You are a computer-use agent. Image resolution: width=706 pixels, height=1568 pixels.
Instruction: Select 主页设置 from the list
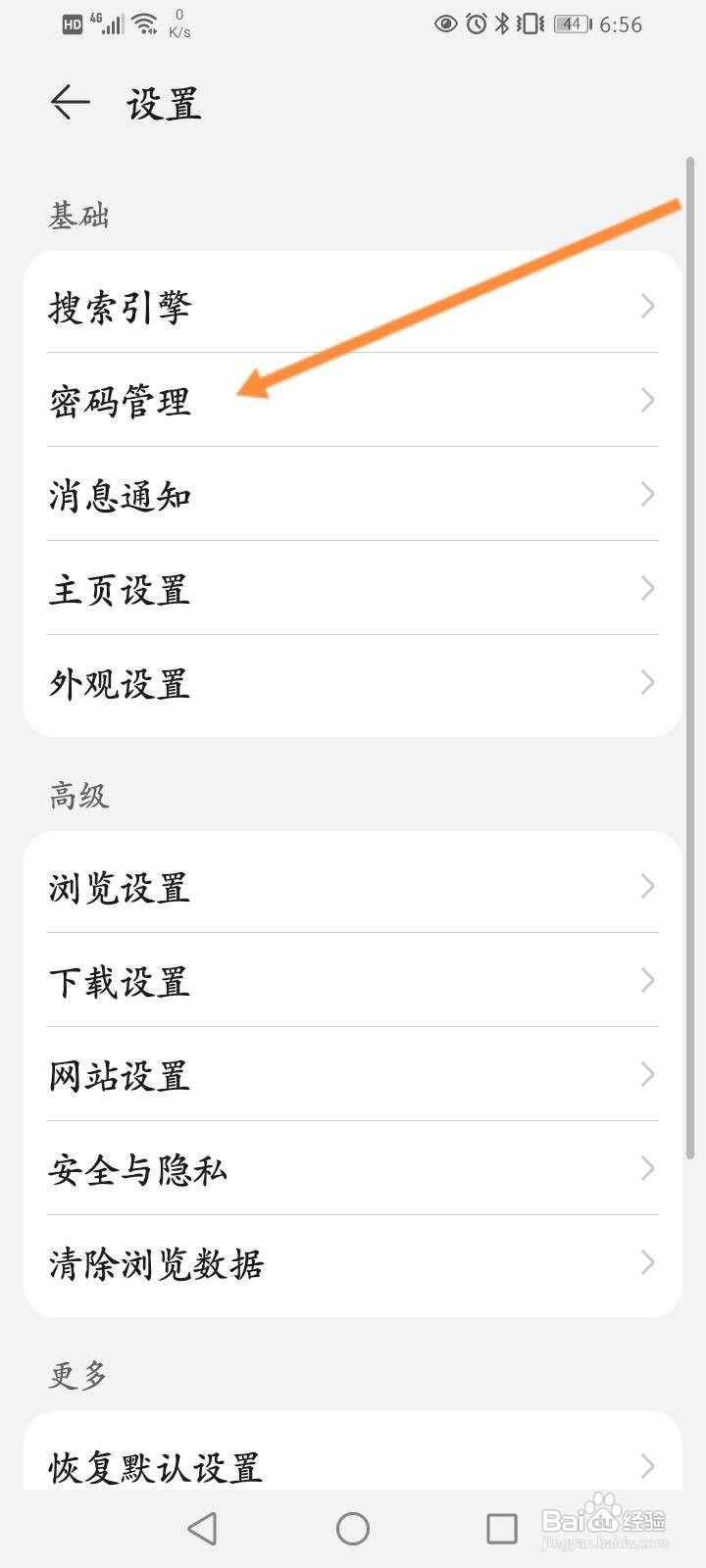[353, 590]
